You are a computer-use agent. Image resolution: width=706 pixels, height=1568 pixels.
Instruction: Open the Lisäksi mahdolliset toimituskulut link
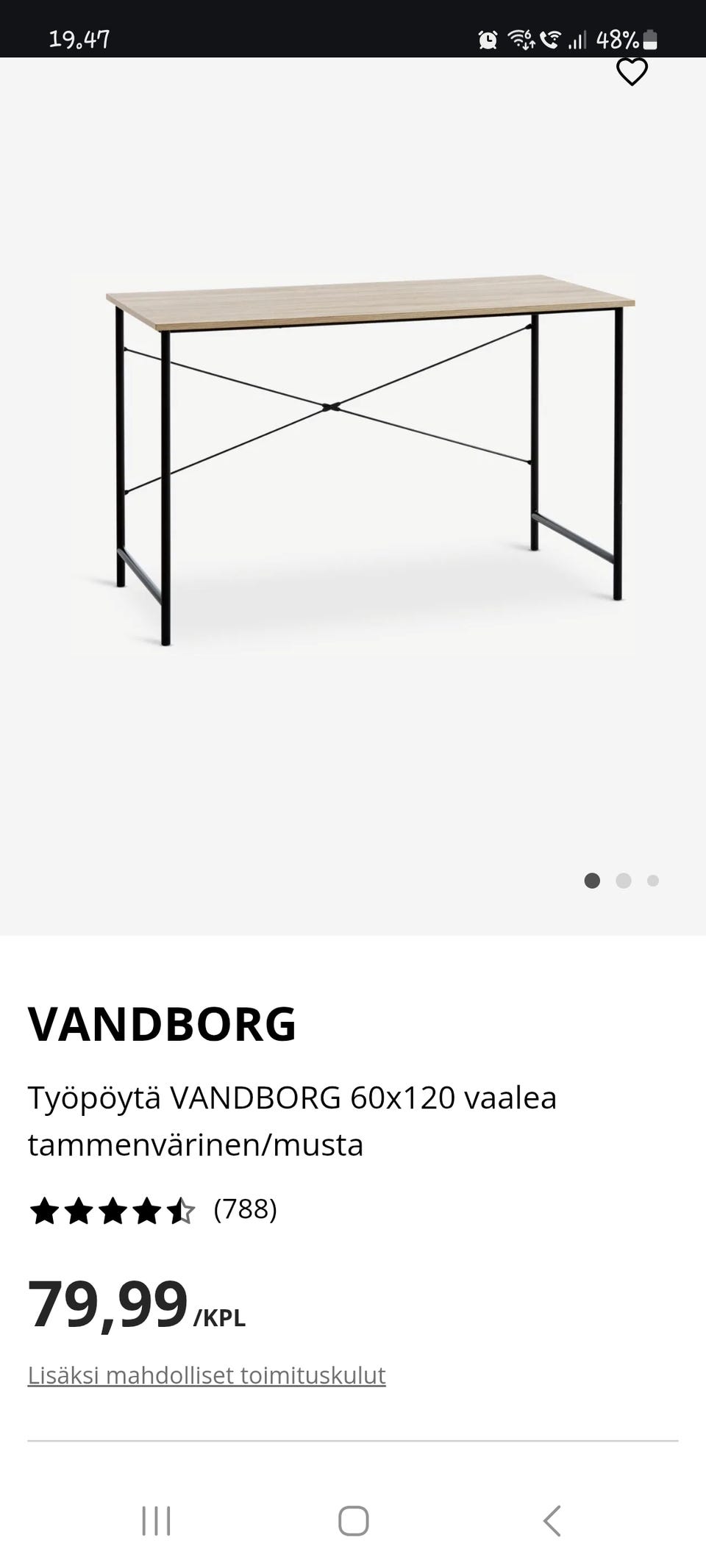click(x=207, y=1375)
